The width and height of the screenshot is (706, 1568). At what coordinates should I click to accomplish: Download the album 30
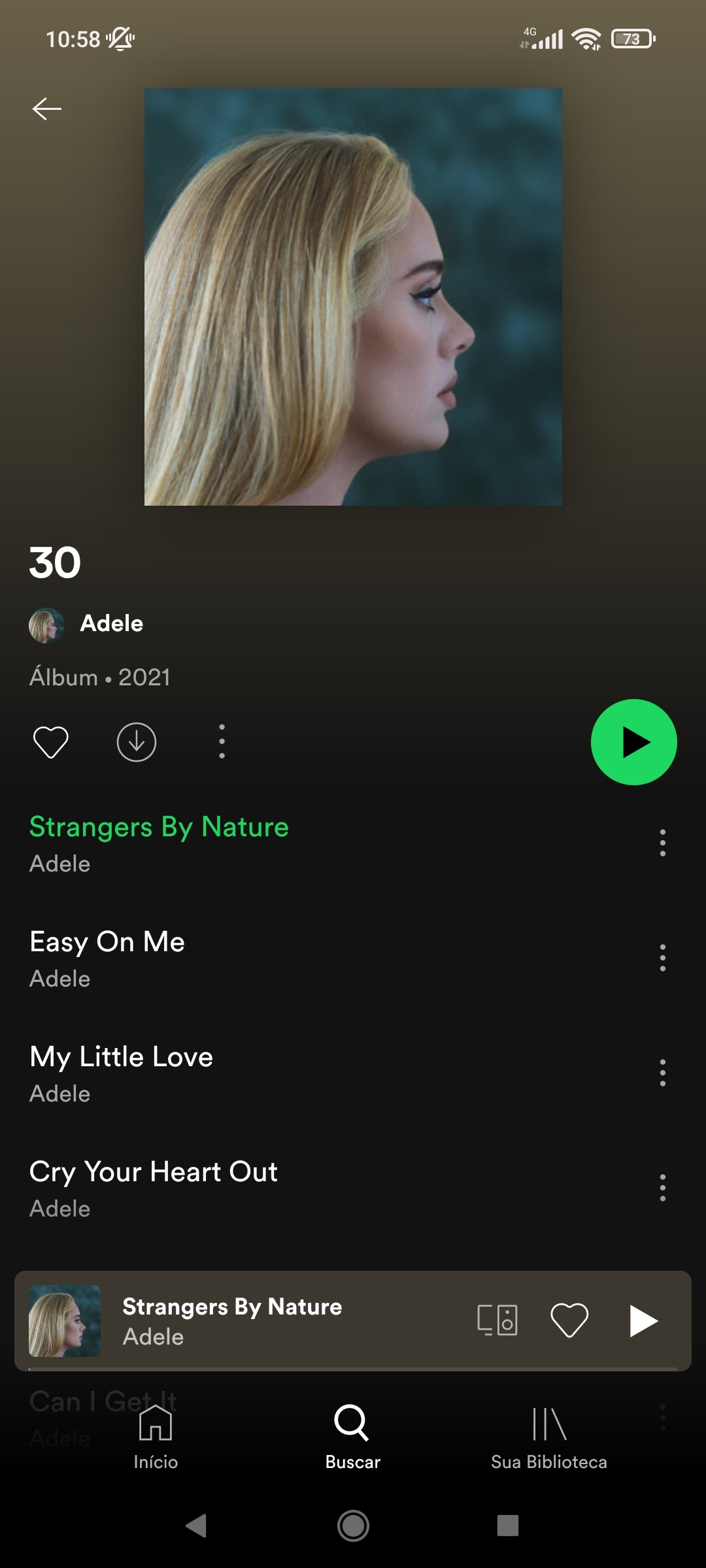[x=137, y=742]
